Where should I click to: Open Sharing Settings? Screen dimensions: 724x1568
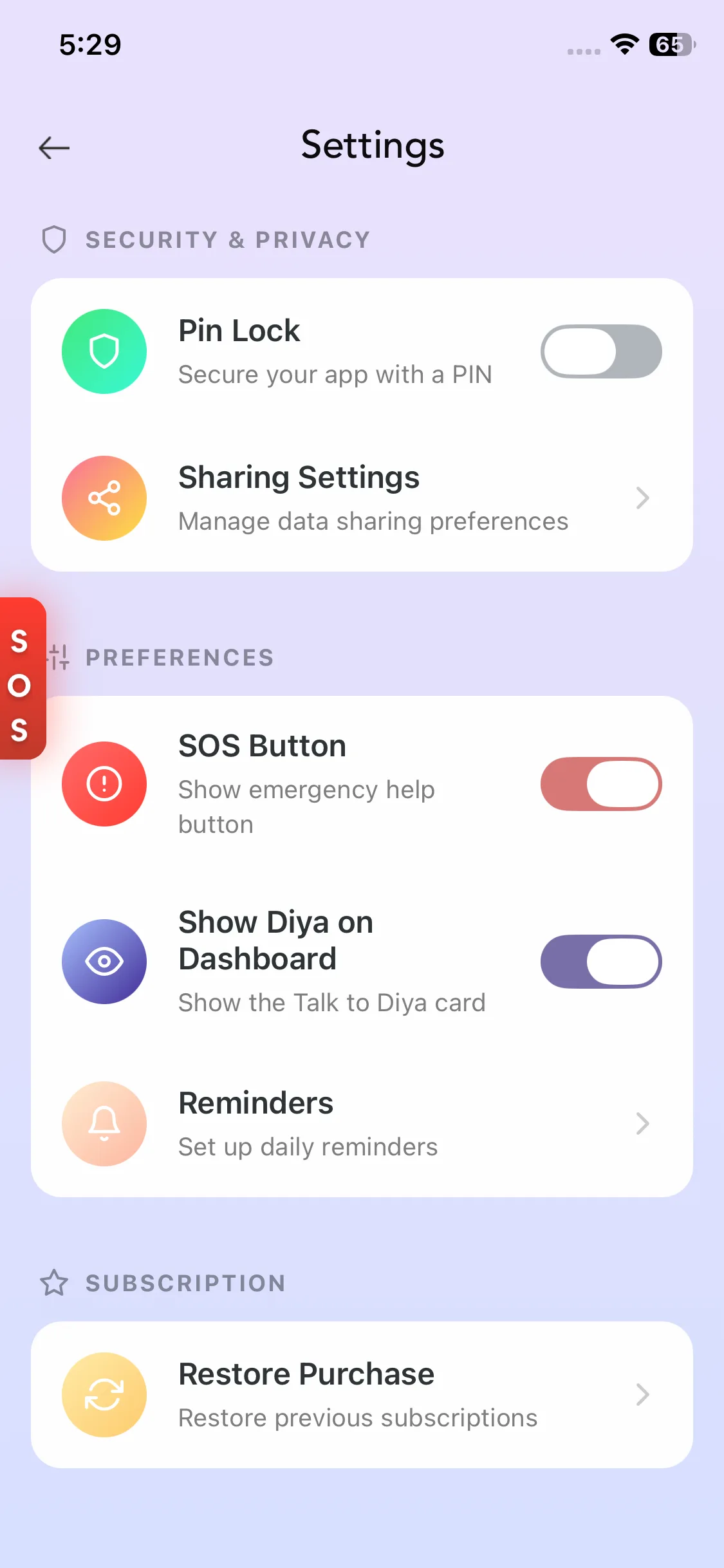pyautogui.click(x=362, y=498)
